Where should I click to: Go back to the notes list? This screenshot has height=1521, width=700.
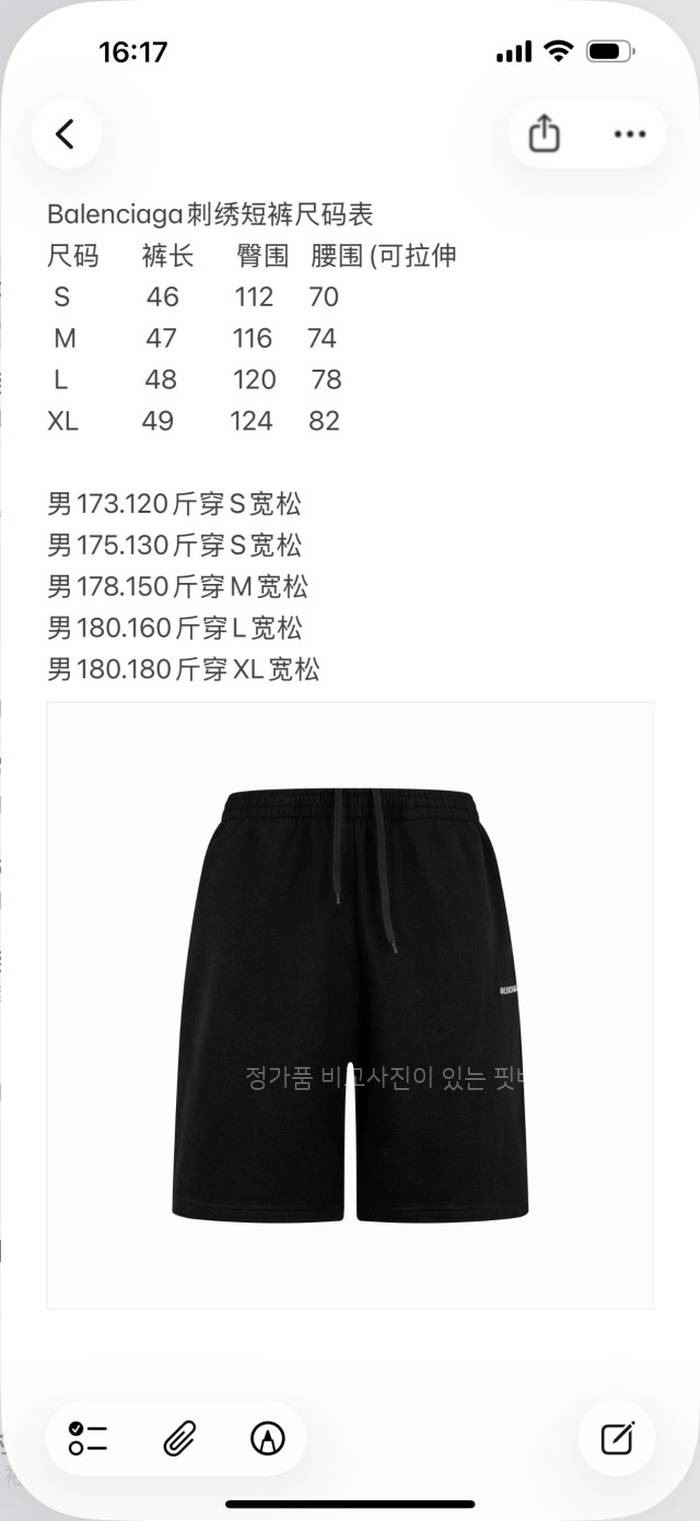[x=66, y=134]
